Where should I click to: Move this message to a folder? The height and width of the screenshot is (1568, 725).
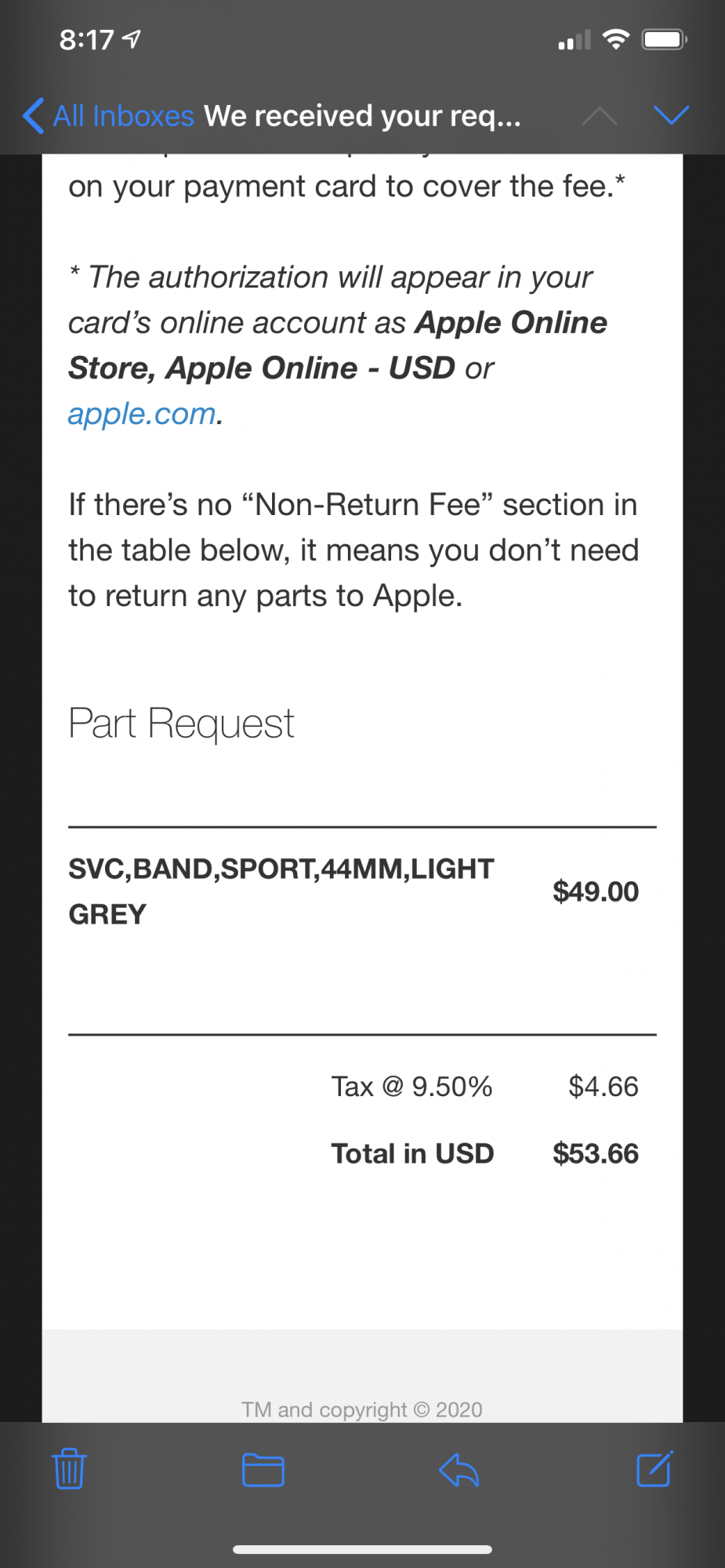[263, 1469]
